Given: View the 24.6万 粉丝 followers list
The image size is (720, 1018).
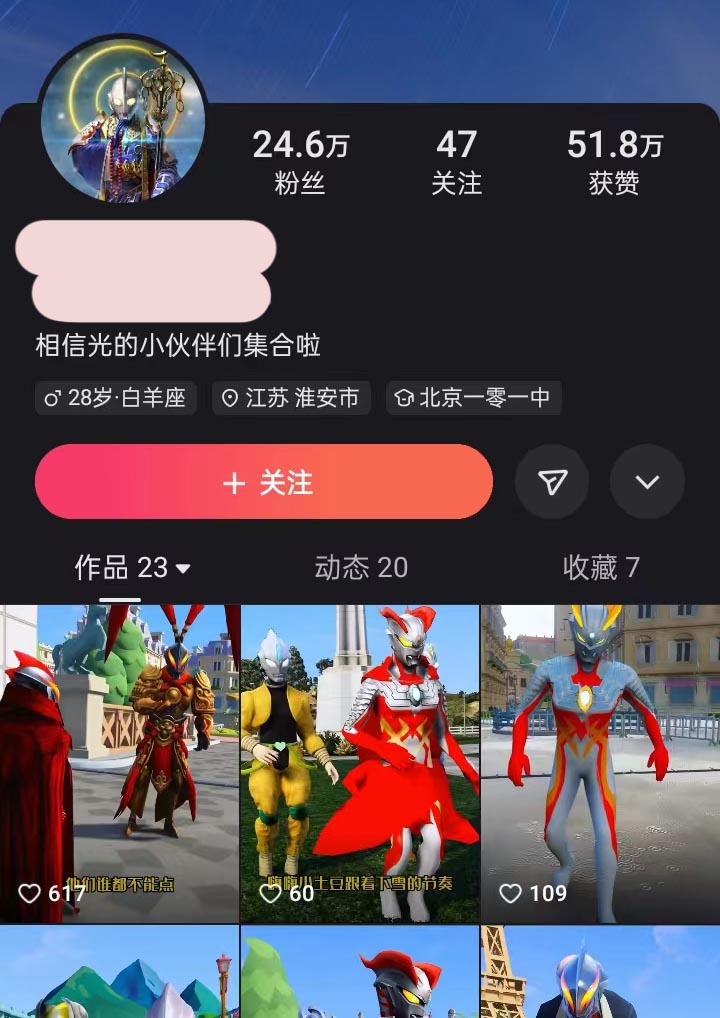Looking at the screenshot, I should tap(300, 162).
